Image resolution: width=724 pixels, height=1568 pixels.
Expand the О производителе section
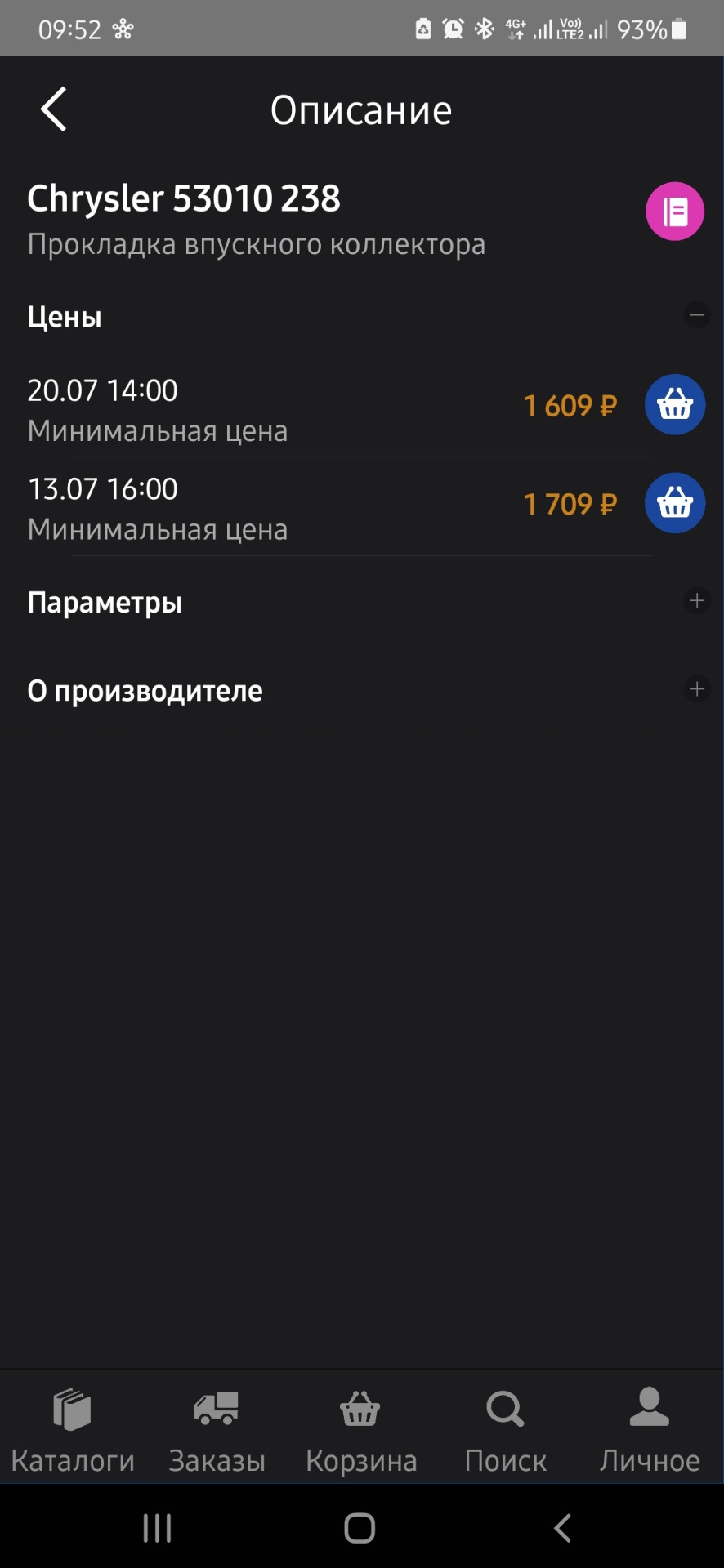point(697,688)
